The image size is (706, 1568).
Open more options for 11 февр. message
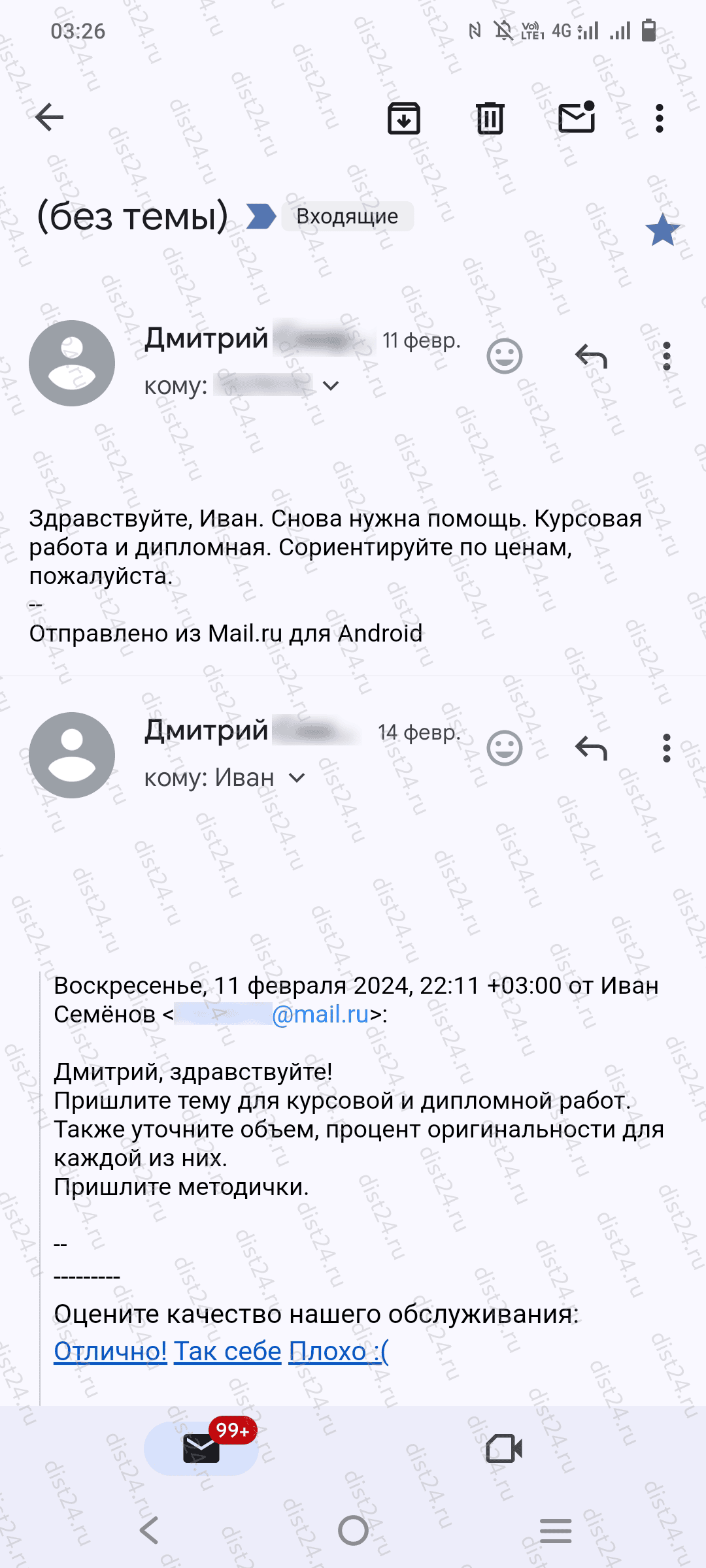point(666,357)
